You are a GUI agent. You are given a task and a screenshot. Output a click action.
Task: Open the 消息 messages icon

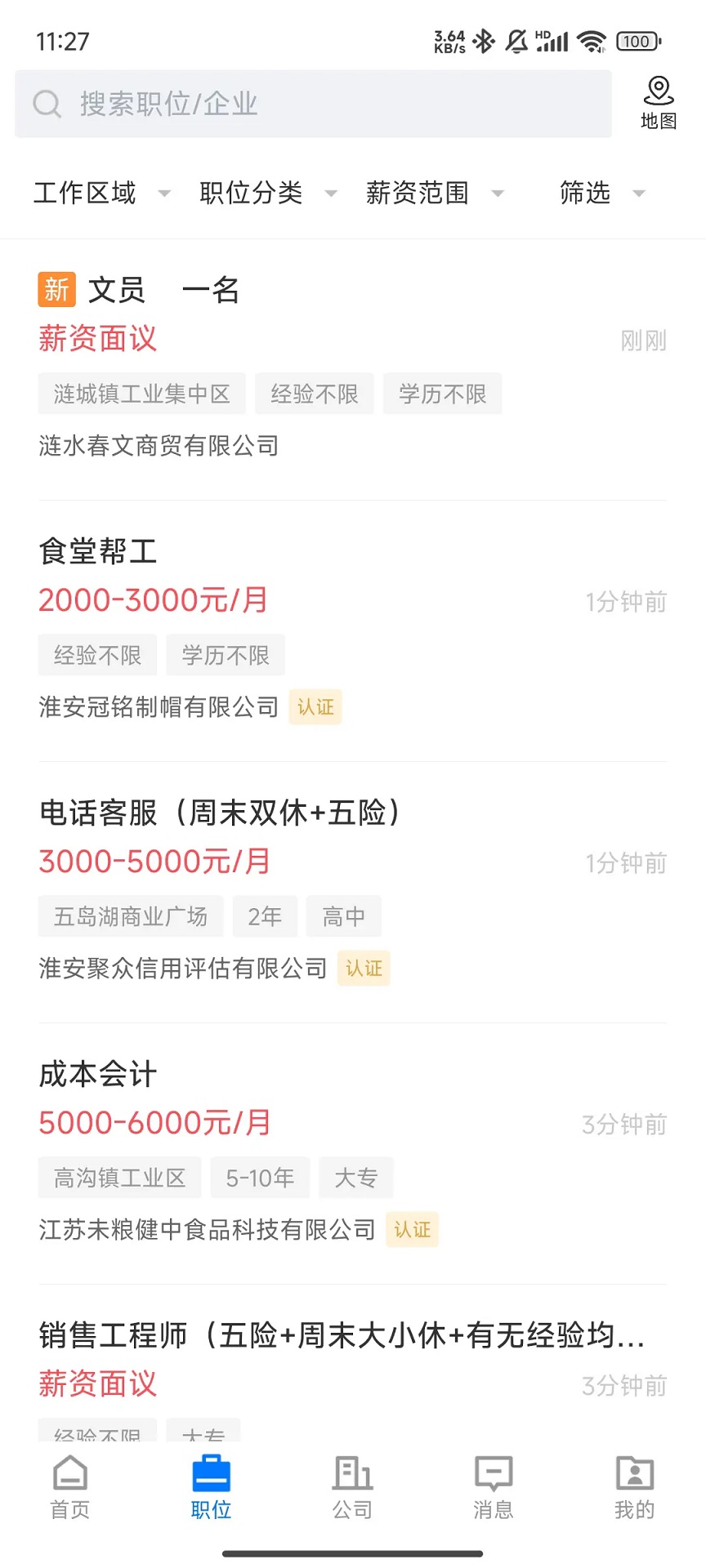(494, 1486)
